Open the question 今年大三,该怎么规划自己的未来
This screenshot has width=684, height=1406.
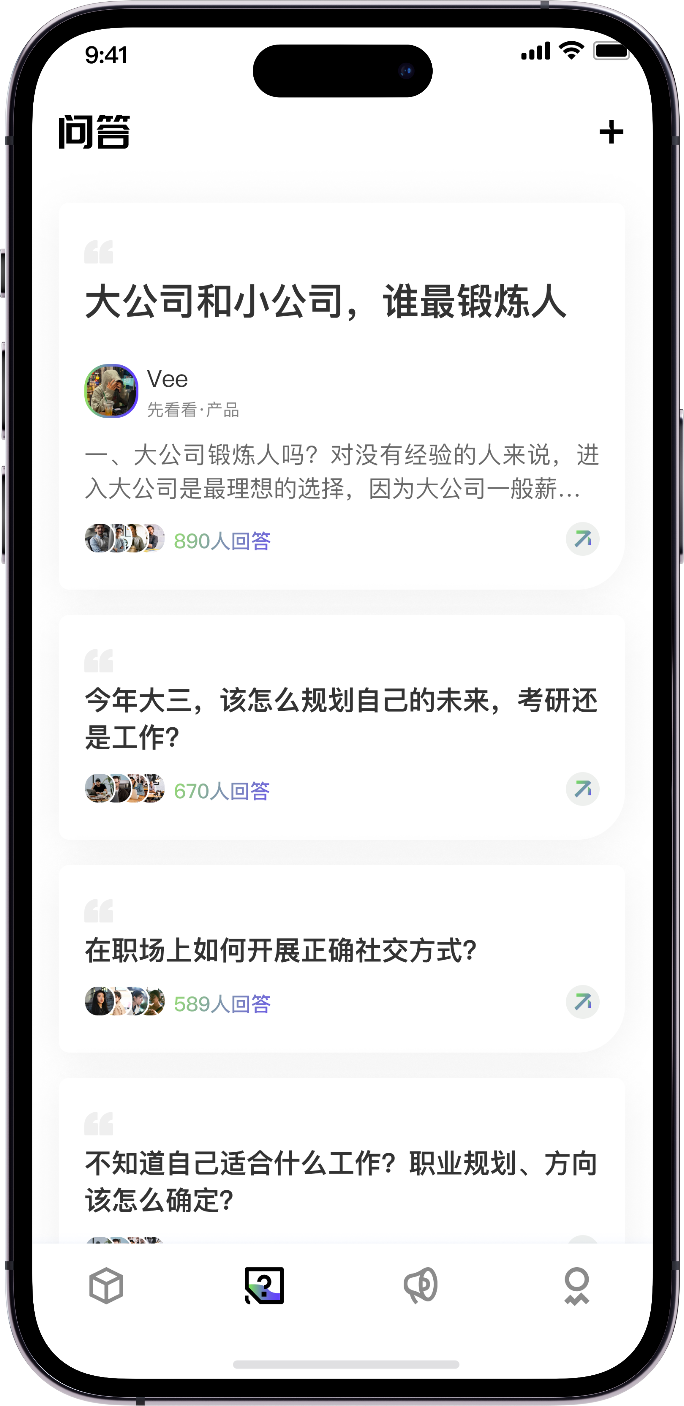[341, 719]
